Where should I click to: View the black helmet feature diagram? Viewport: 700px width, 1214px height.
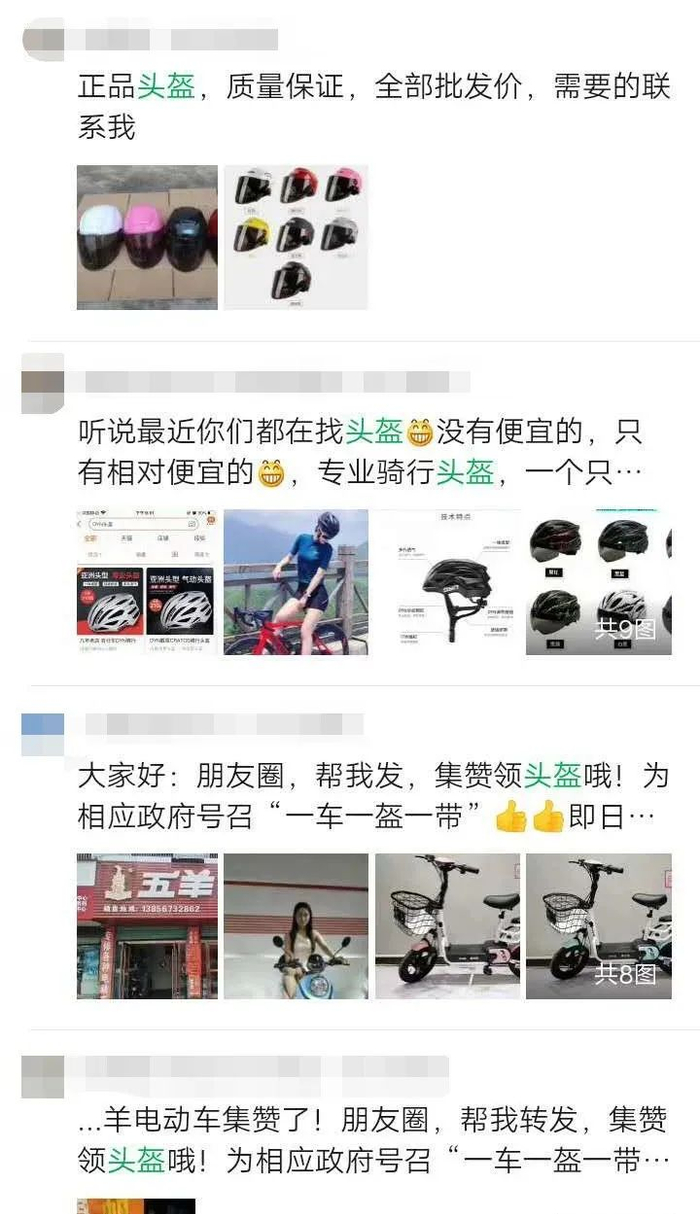point(447,582)
